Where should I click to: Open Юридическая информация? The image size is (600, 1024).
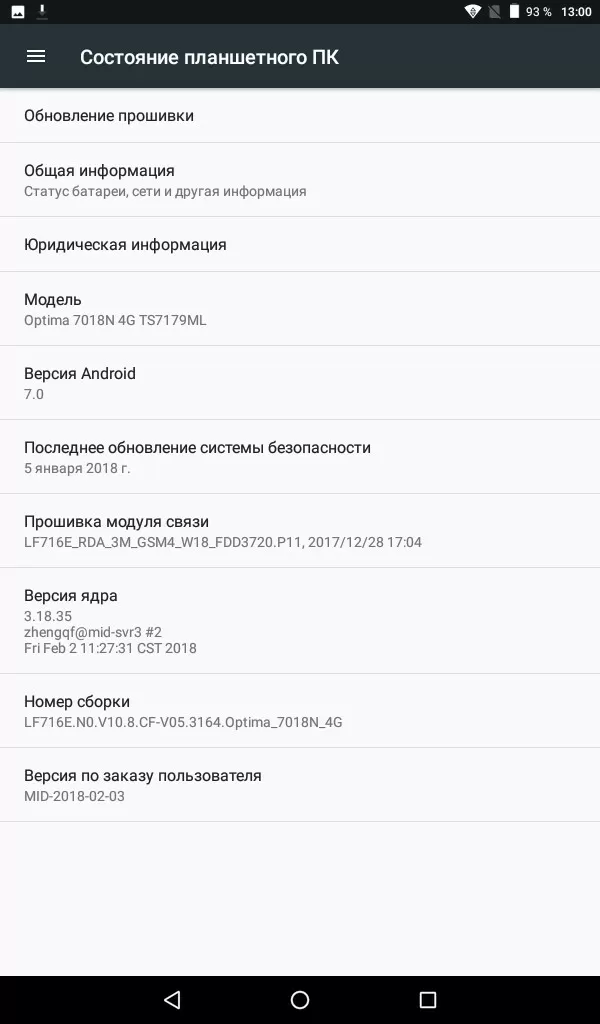300,244
